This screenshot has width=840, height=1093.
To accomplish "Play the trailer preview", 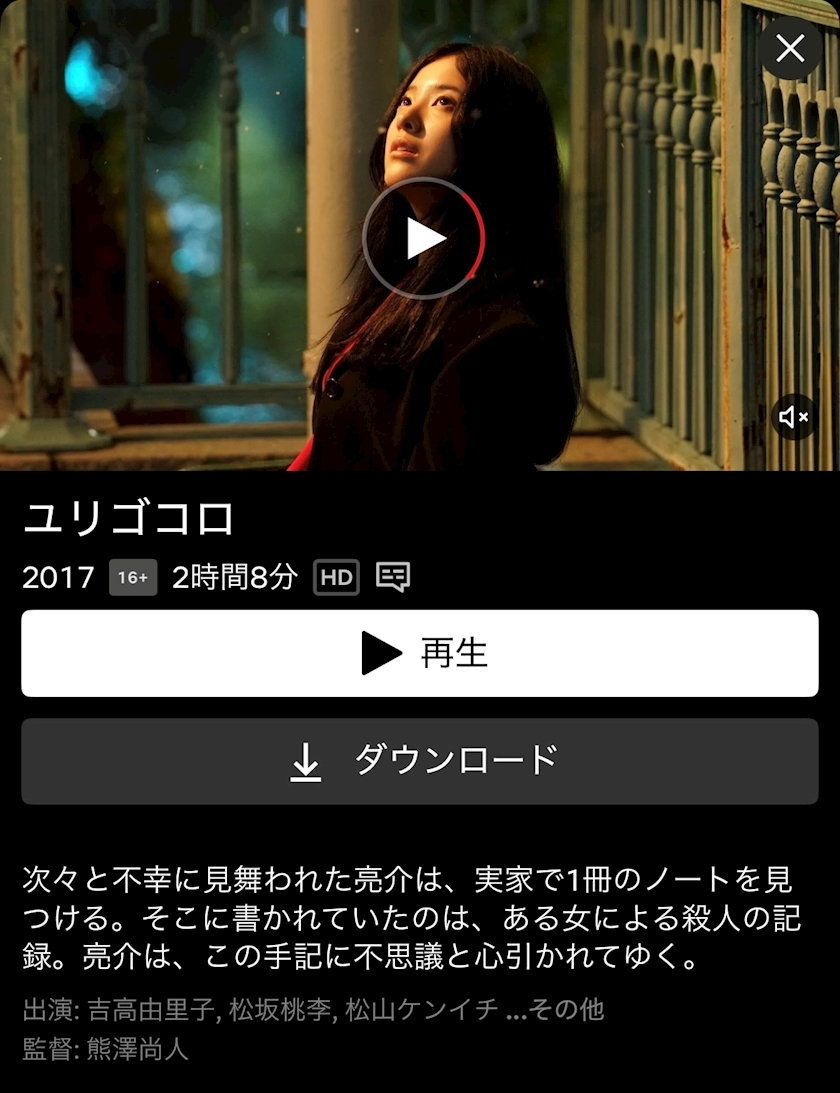I will pos(423,239).
